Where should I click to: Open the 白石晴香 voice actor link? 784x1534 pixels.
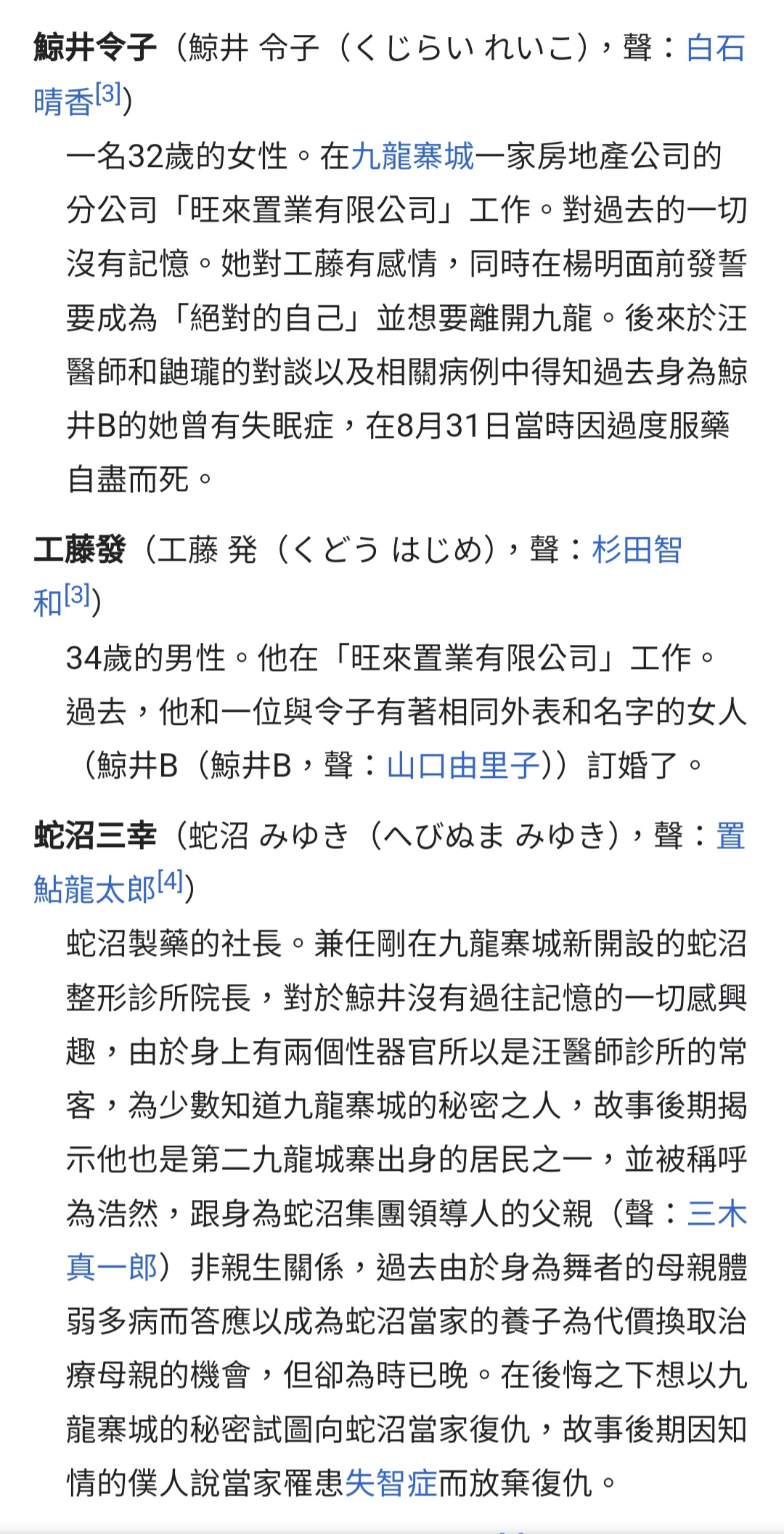coord(715,48)
